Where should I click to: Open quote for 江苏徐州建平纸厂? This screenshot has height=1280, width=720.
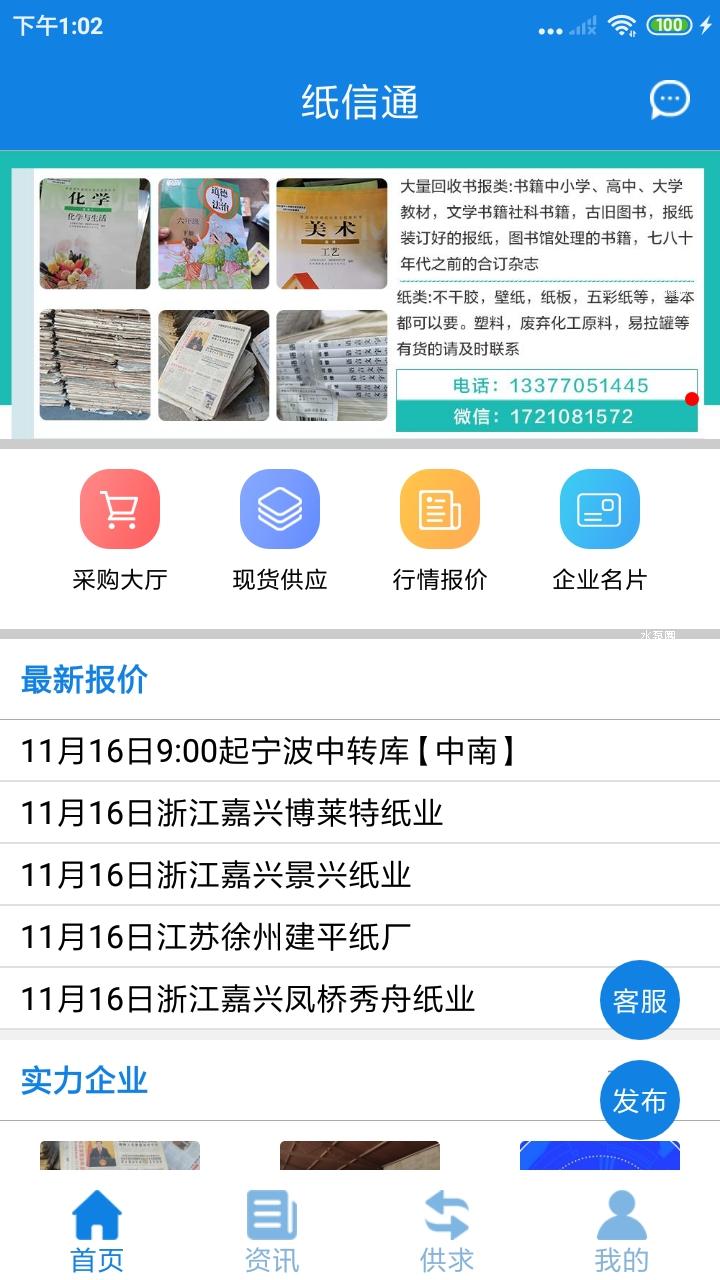coord(216,937)
